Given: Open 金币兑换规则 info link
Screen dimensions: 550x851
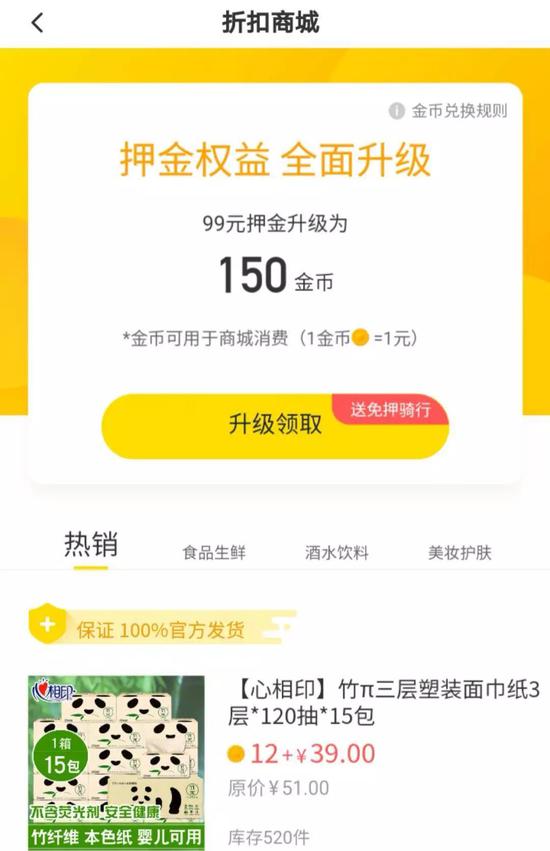Looking at the screenshot, I should (x=448, y=111).
